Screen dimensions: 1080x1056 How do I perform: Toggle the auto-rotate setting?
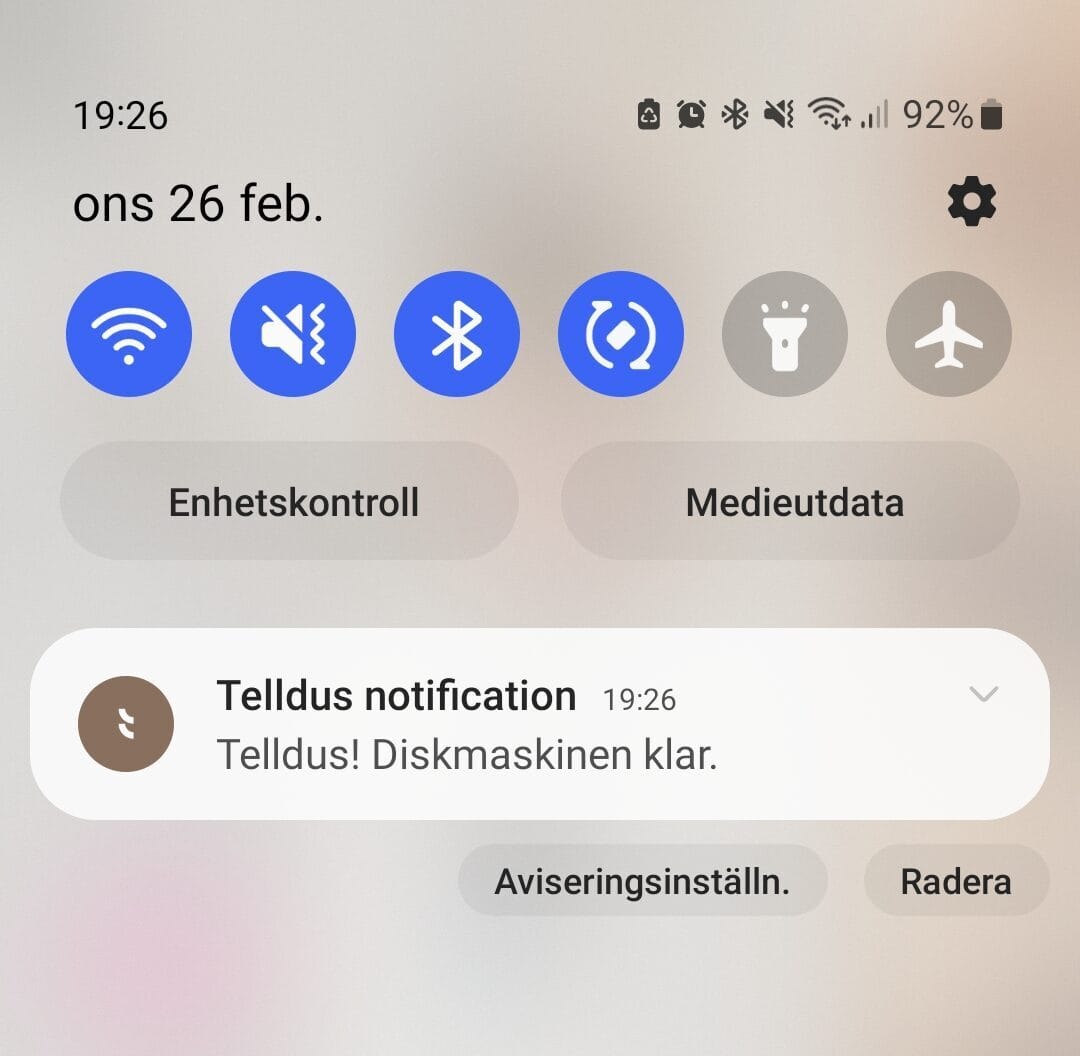coord(621,334)
